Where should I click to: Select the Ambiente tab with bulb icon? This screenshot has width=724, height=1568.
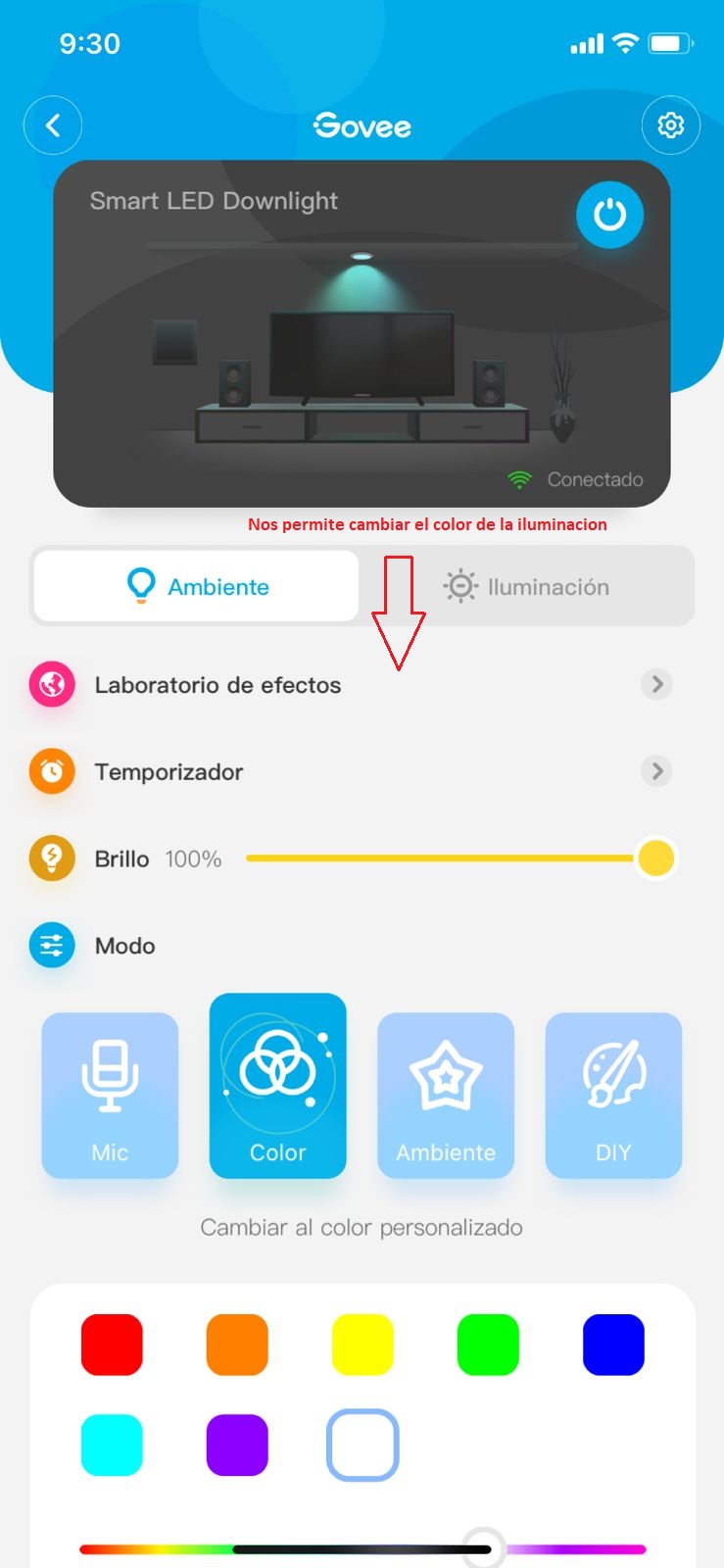pos(197,587)
